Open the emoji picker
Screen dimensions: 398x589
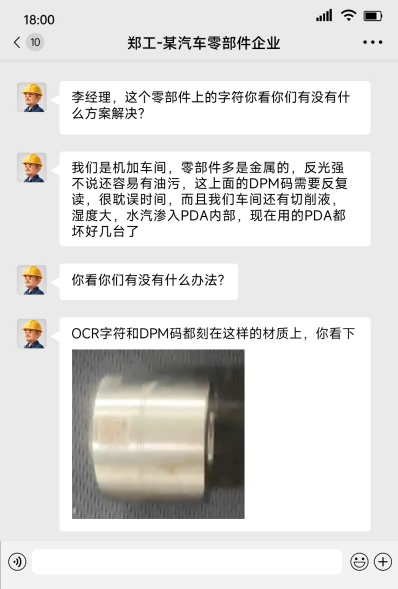tap(359, 562)
